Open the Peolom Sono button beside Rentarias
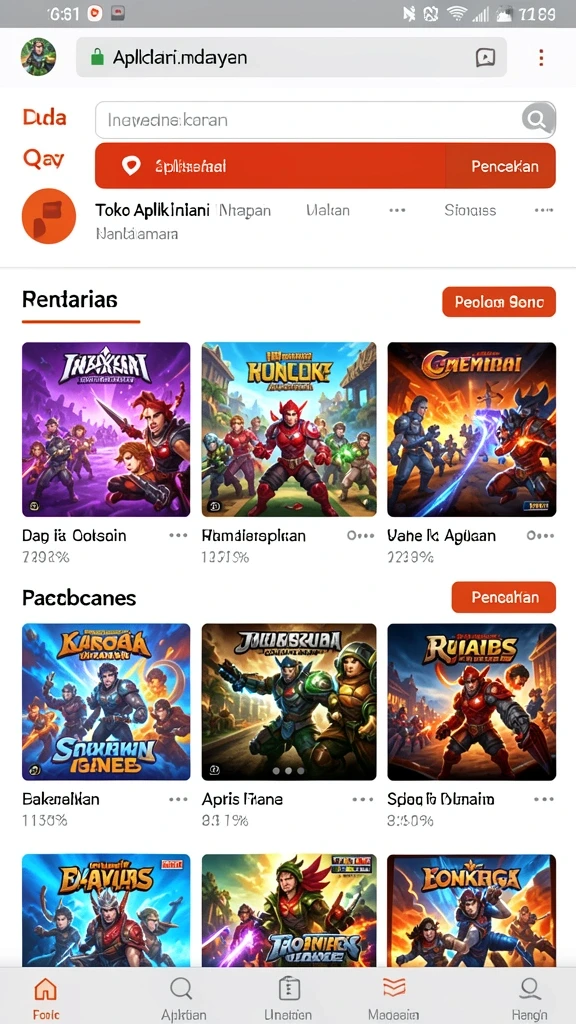Image resolution: width=576 pixels, height=1024 pixels. pos(499,302)
